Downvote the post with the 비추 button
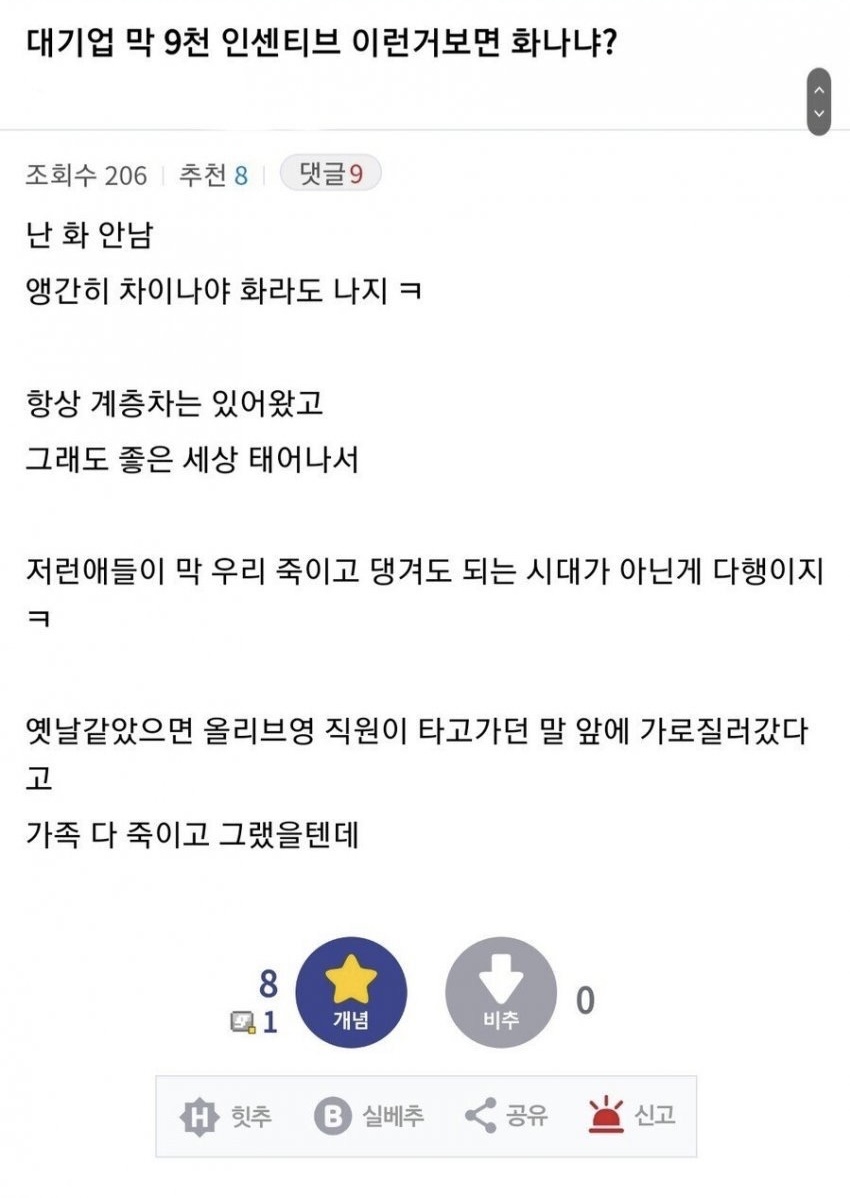This screenshot has width=850, height=1198. tap(500, 992)
